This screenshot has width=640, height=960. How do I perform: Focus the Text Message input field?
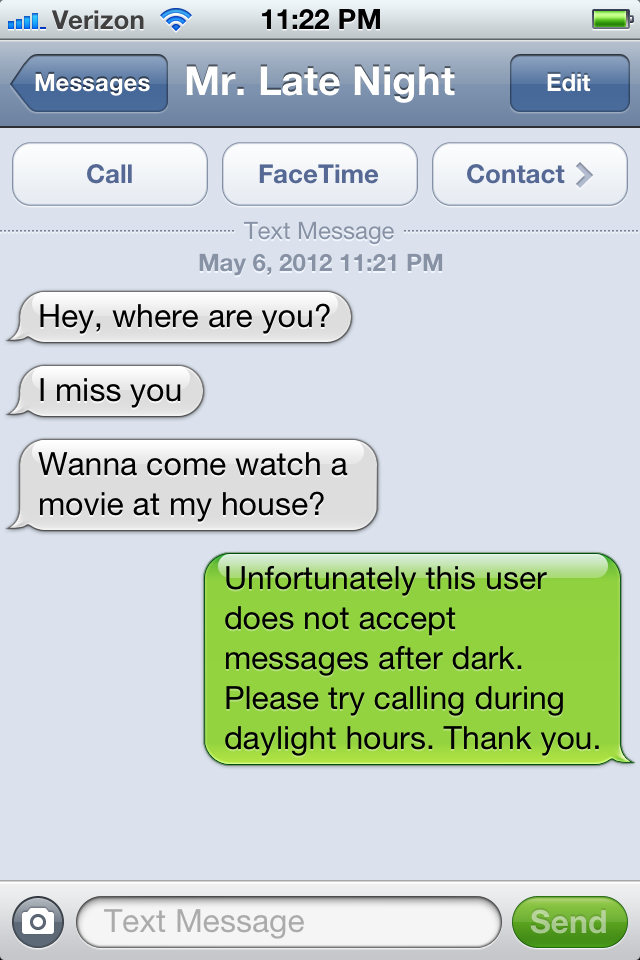point(288,921)
